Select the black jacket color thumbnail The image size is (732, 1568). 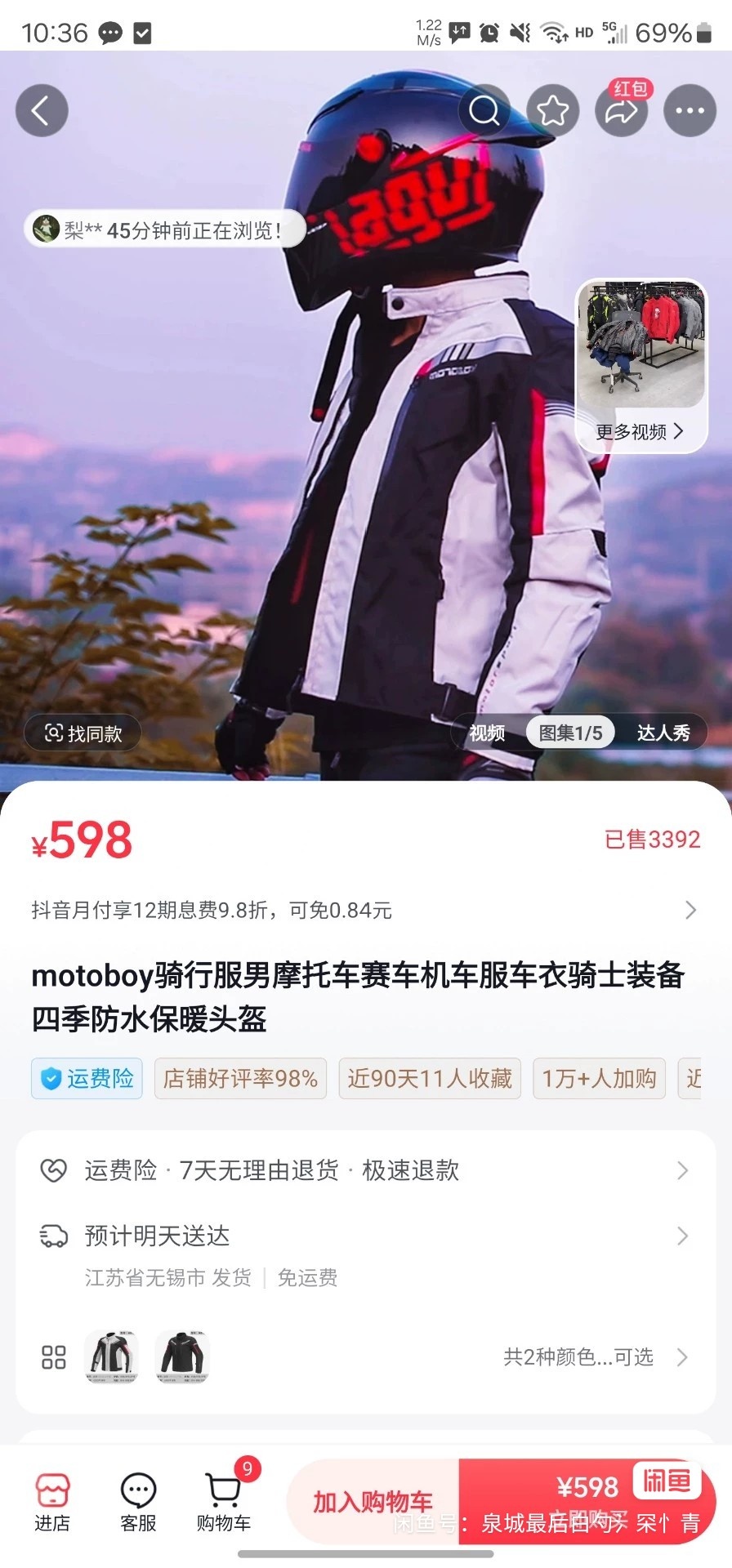click(182, 1357)
